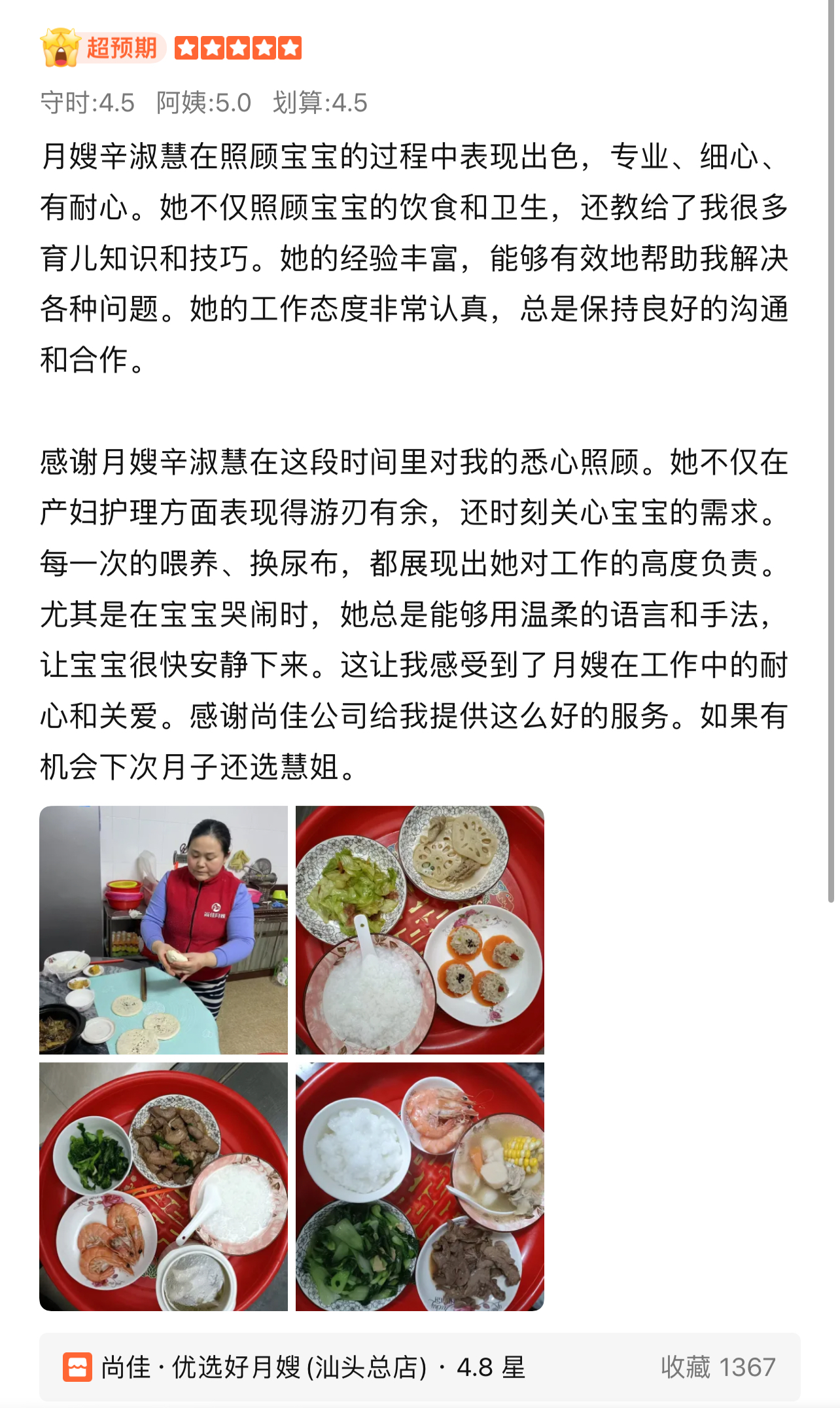Open the meal photo with shrimp and porridge

click(x=164, y=1186)
